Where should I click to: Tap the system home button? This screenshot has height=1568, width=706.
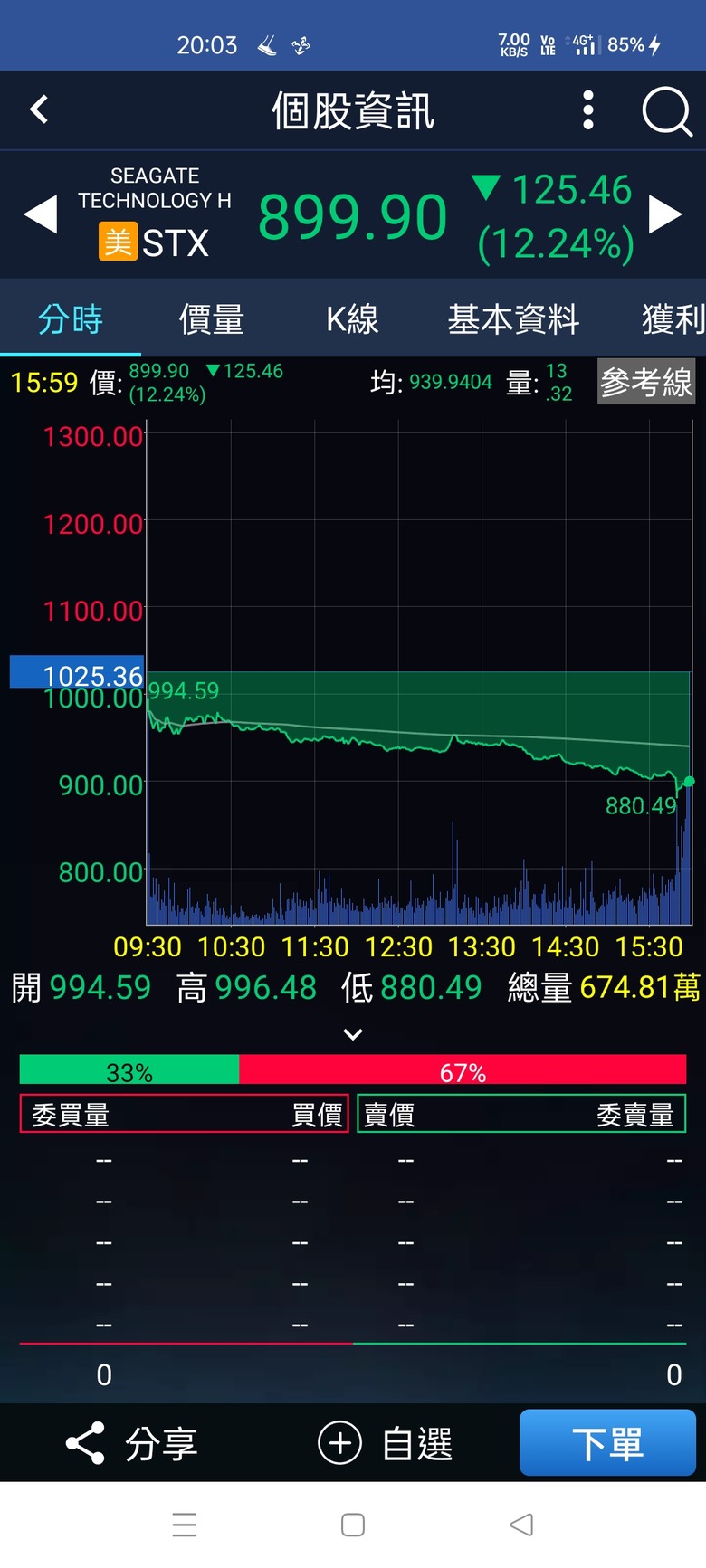[x=353, y=1525]
